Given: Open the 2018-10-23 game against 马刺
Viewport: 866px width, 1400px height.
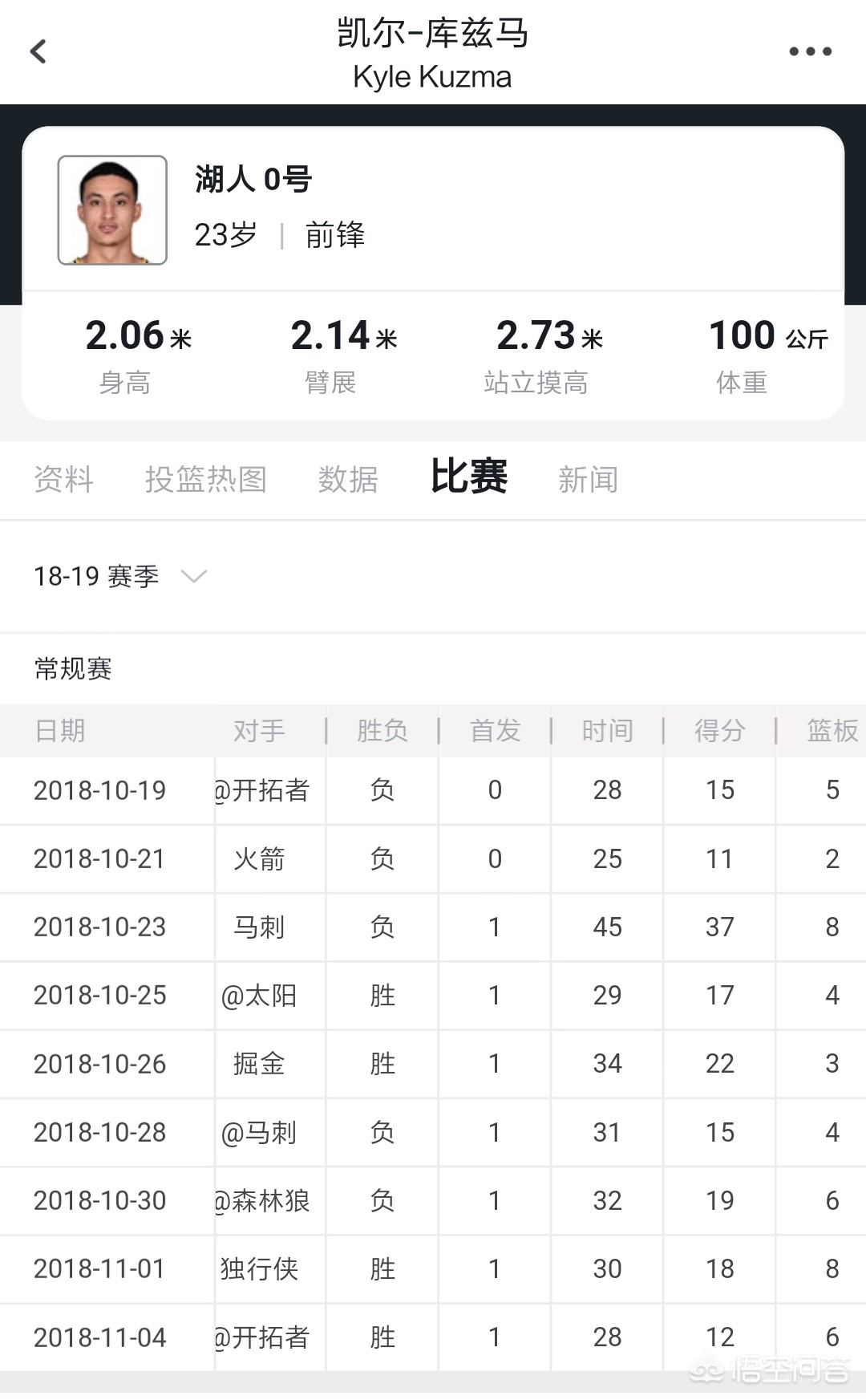Looking at the screenshot, I should pos(433,927).
